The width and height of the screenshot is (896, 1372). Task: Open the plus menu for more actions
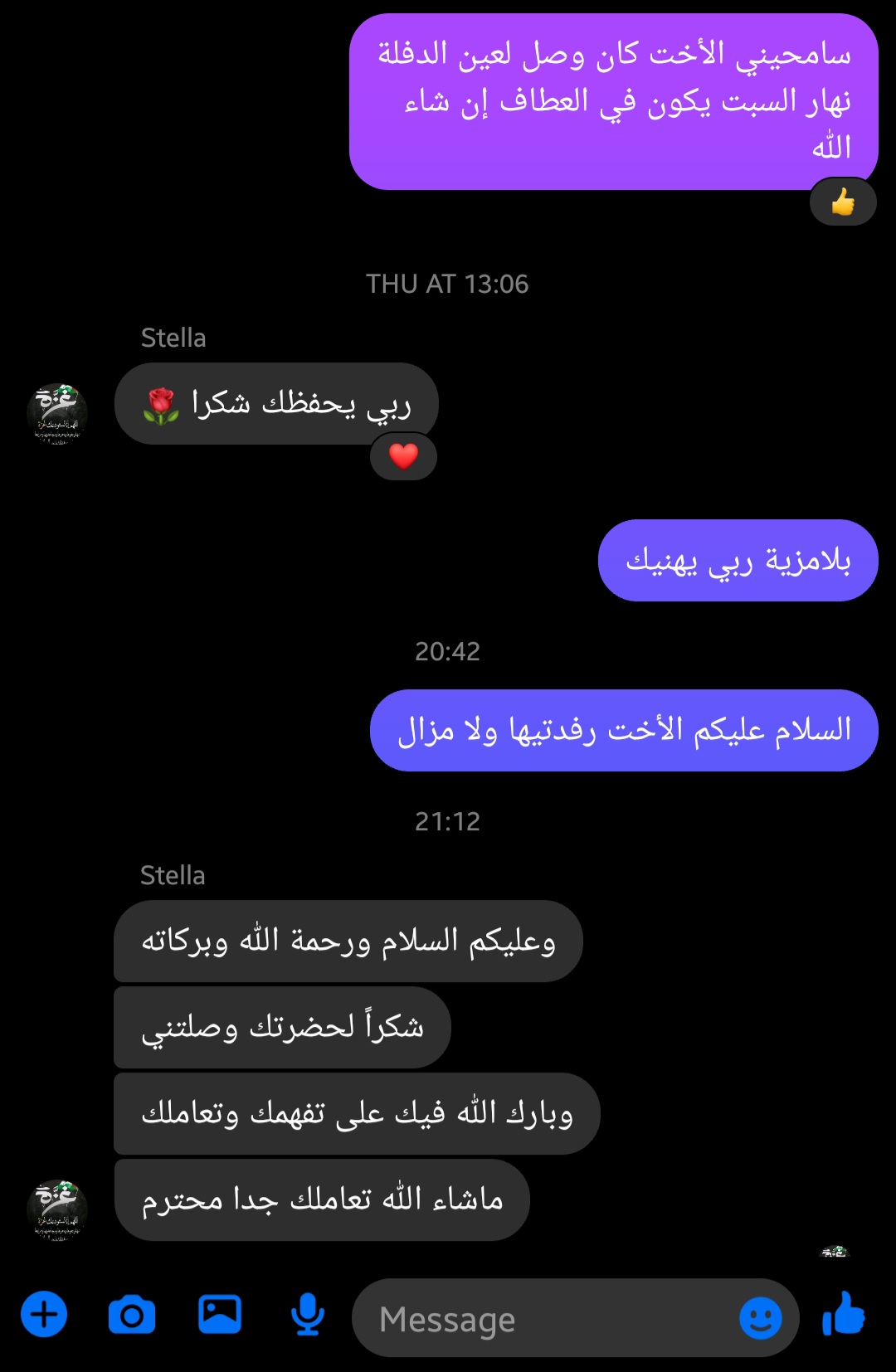pyautogui.click(x=44, y=1315)
